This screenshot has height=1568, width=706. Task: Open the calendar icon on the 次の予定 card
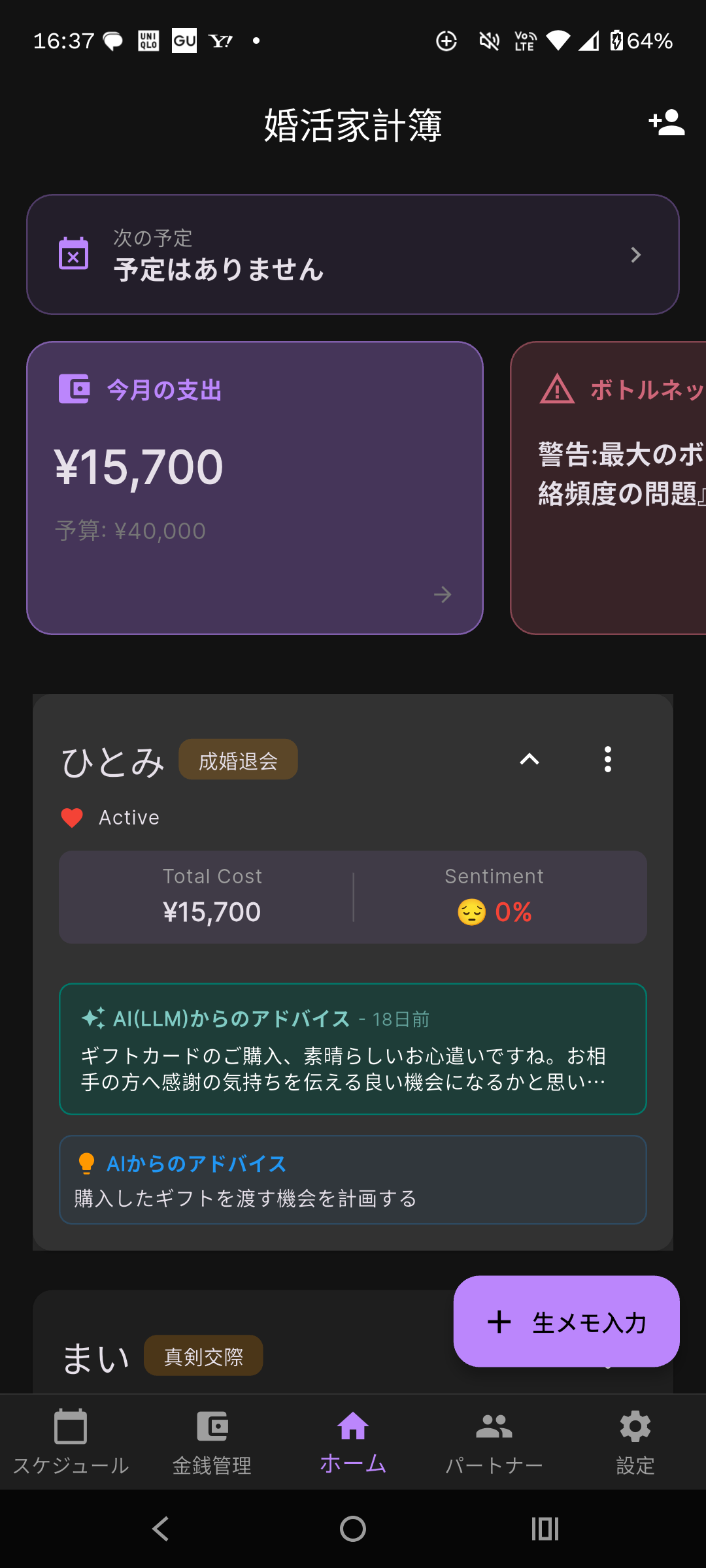(74, 253)
